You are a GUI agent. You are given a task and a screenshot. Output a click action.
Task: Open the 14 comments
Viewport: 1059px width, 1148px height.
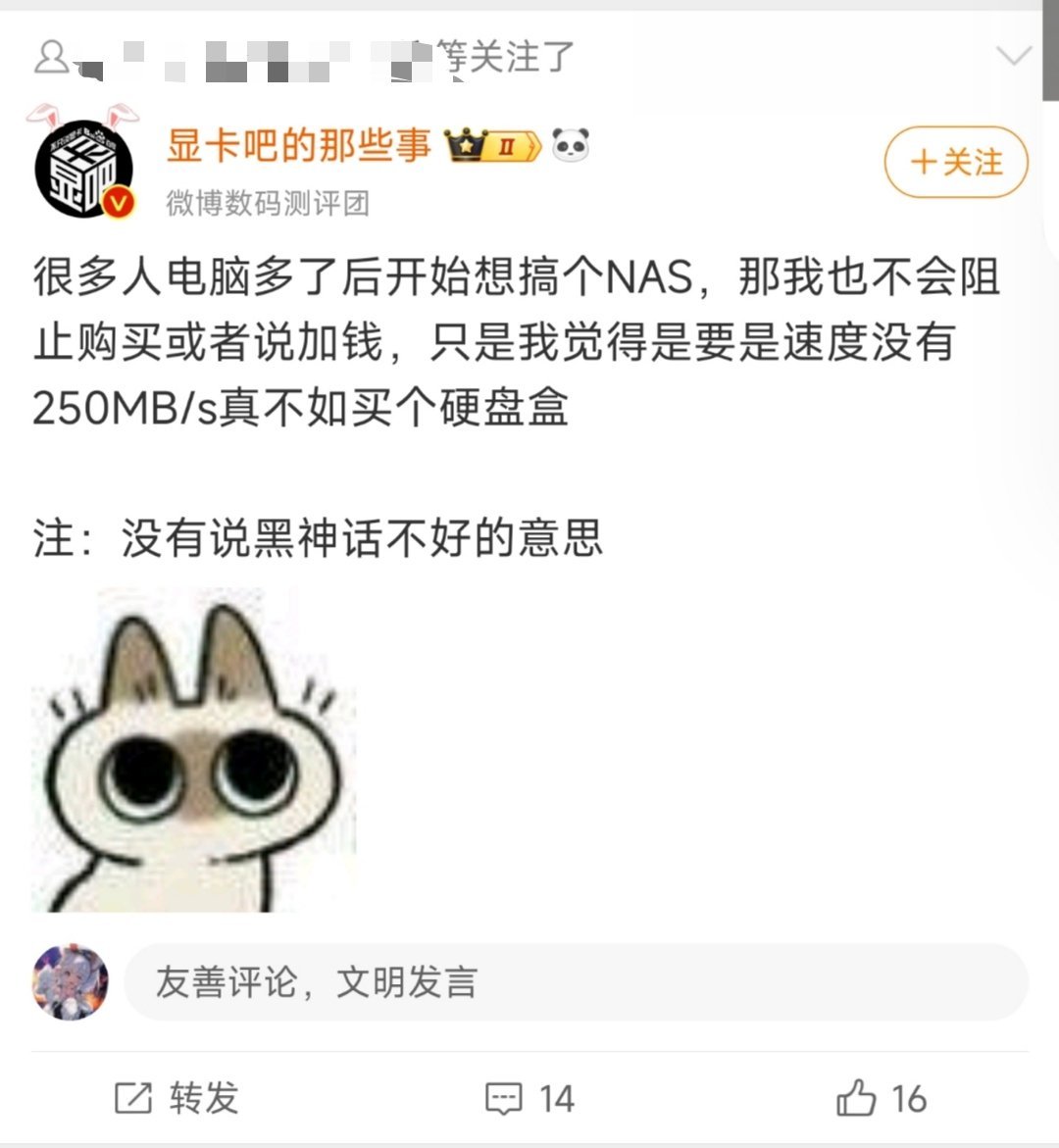530,1098
